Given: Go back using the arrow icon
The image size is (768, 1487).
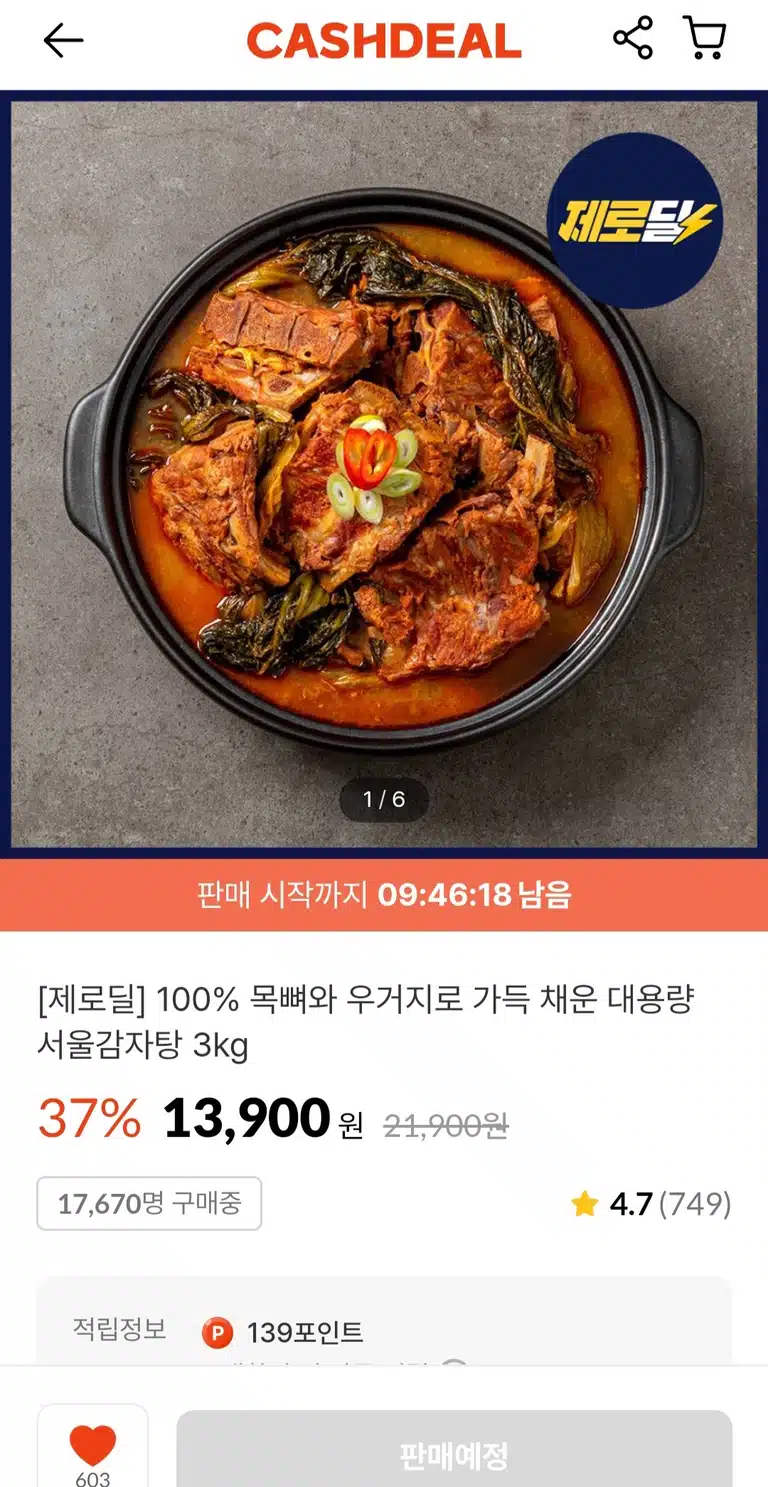Looking at the screenshot, I should [x=63, y=40].
